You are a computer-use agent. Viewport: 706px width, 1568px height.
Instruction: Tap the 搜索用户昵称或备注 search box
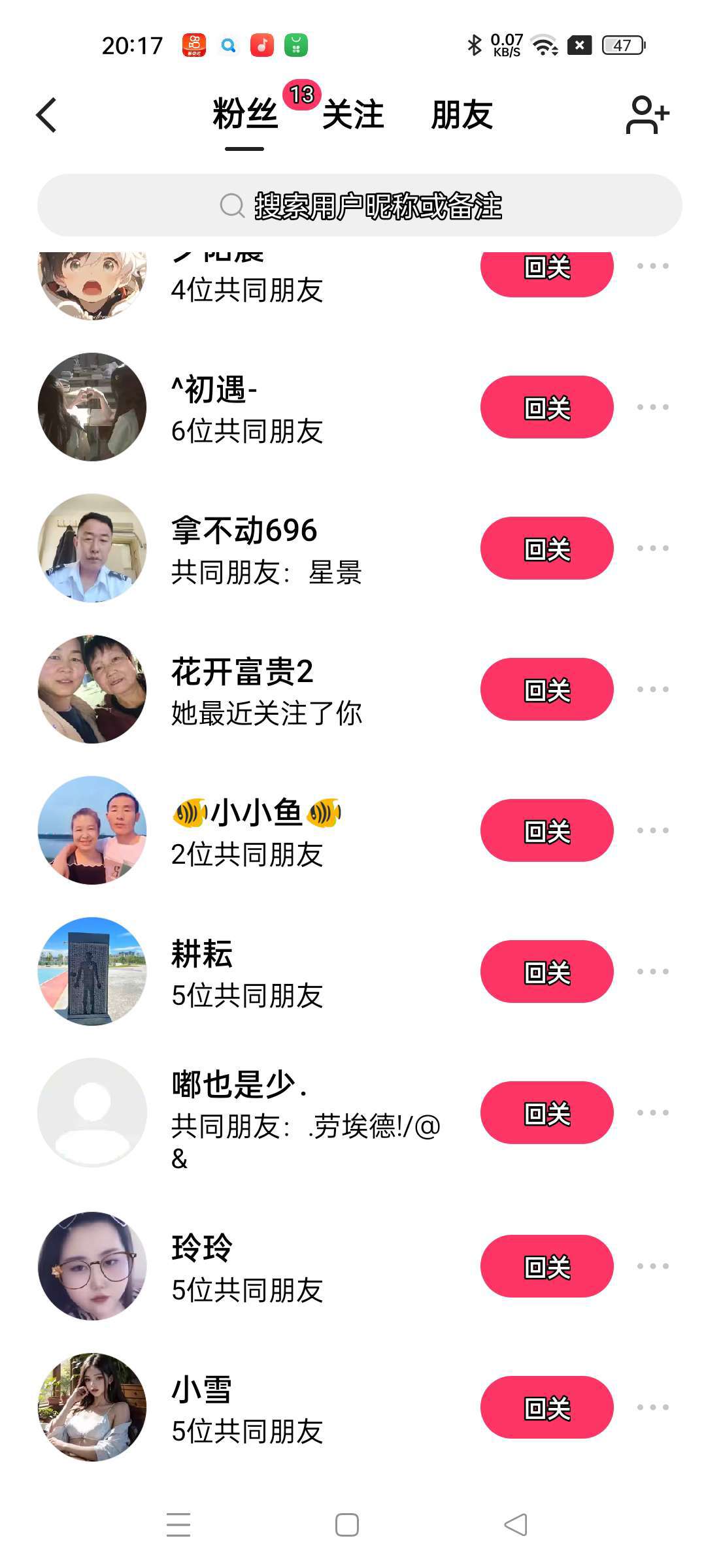coord(360,205)
